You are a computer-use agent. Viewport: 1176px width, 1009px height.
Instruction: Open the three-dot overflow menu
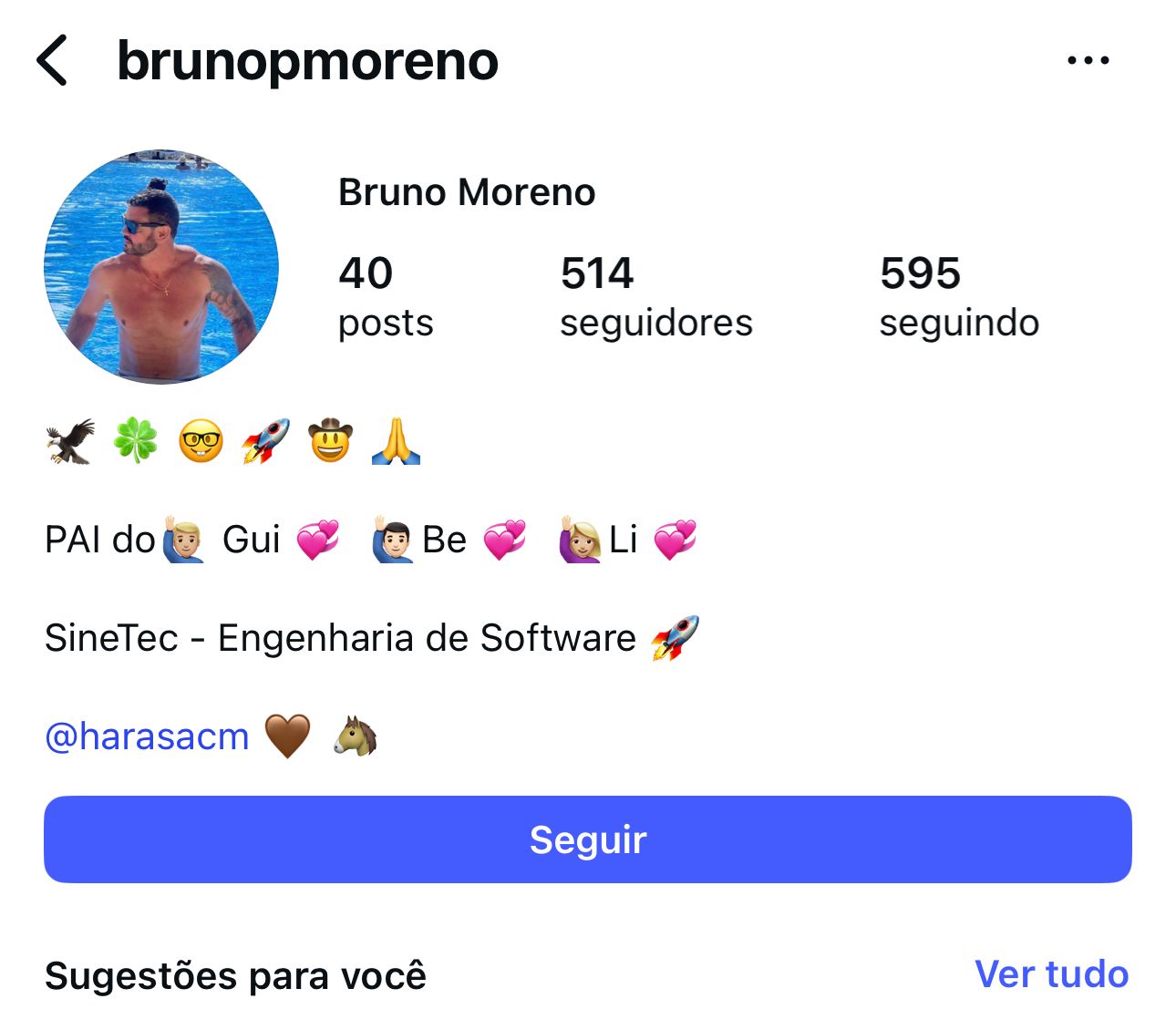pyautogui.click(x=1088, y=61)
